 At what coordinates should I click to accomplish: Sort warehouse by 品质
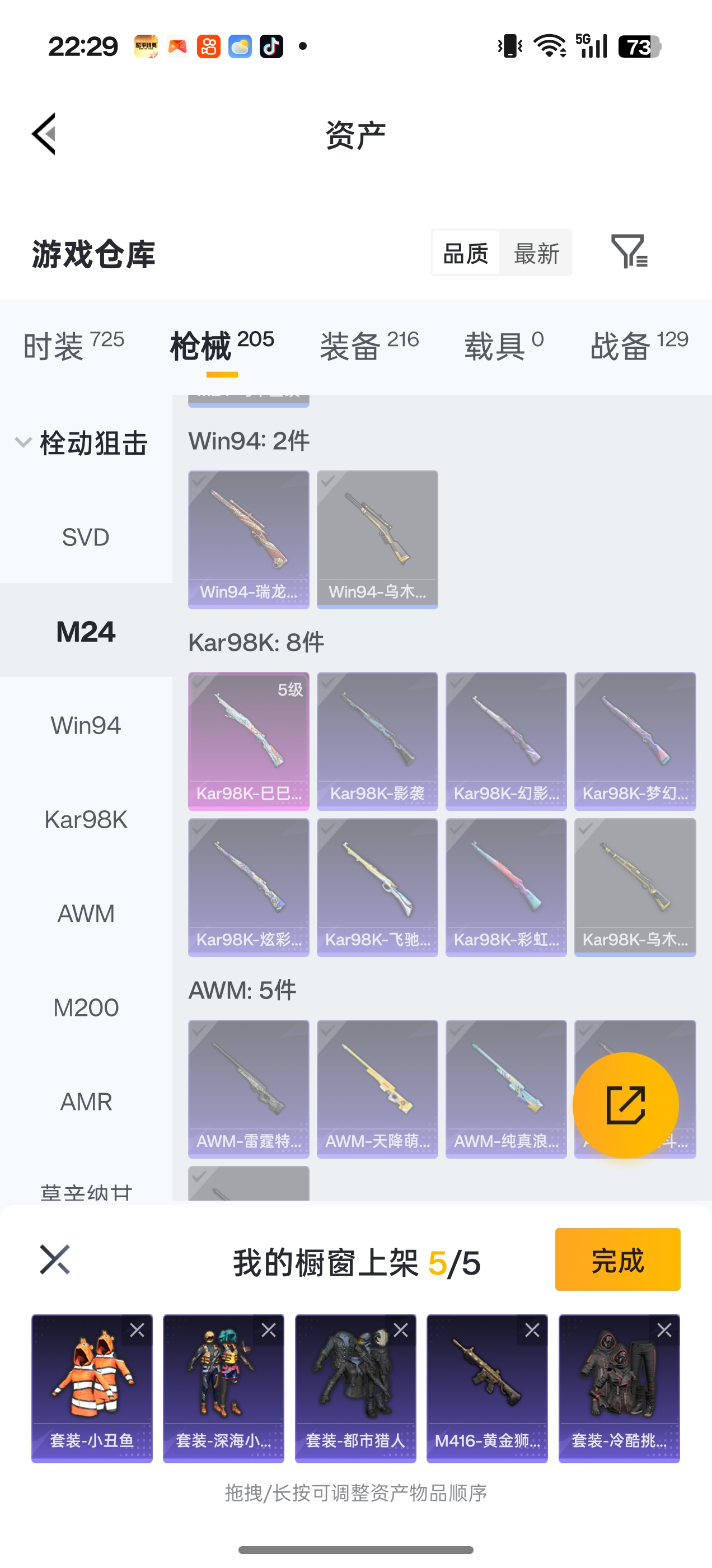466,253
